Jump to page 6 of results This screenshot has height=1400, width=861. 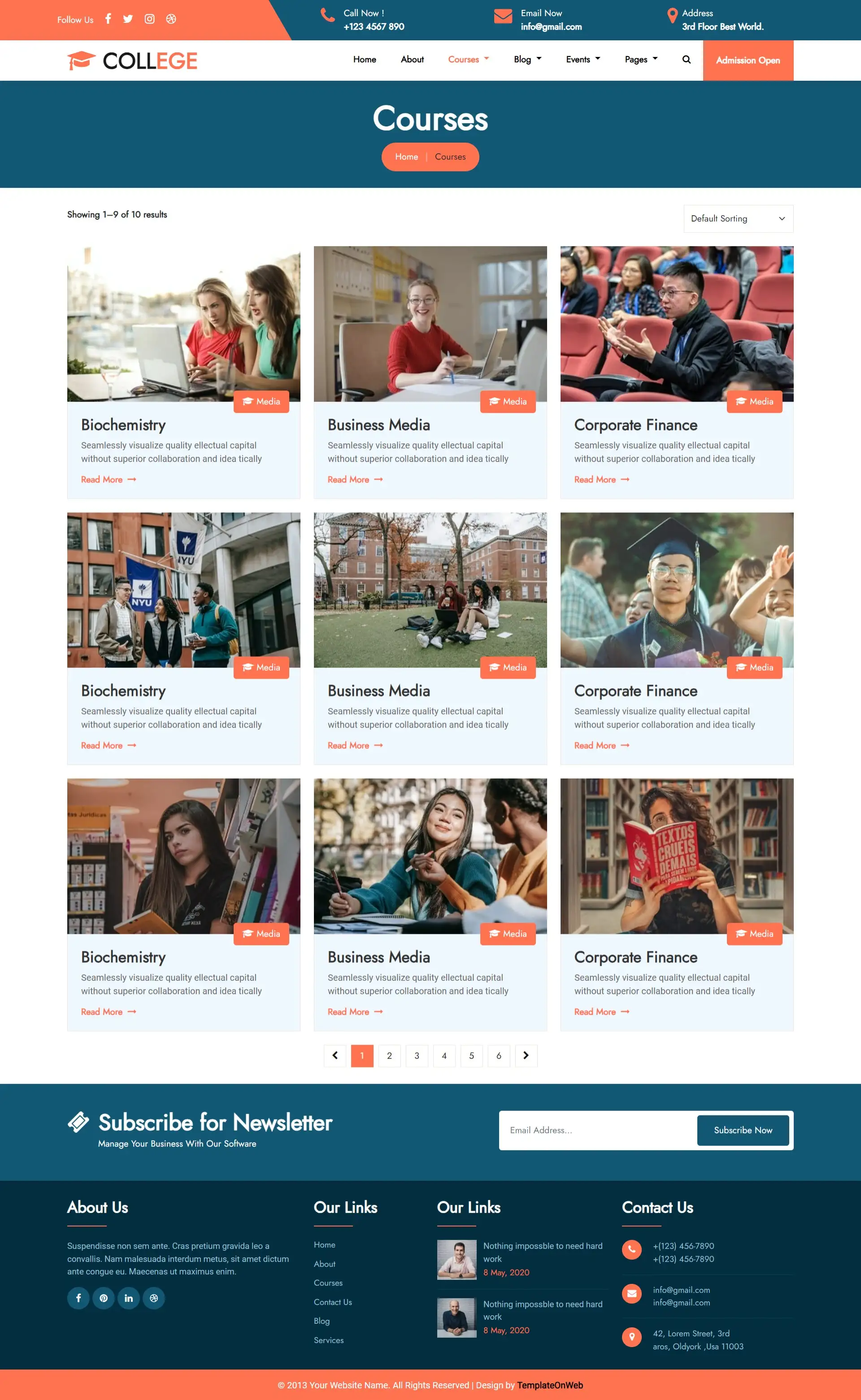pyautogui.click(x=498, y=1056)
